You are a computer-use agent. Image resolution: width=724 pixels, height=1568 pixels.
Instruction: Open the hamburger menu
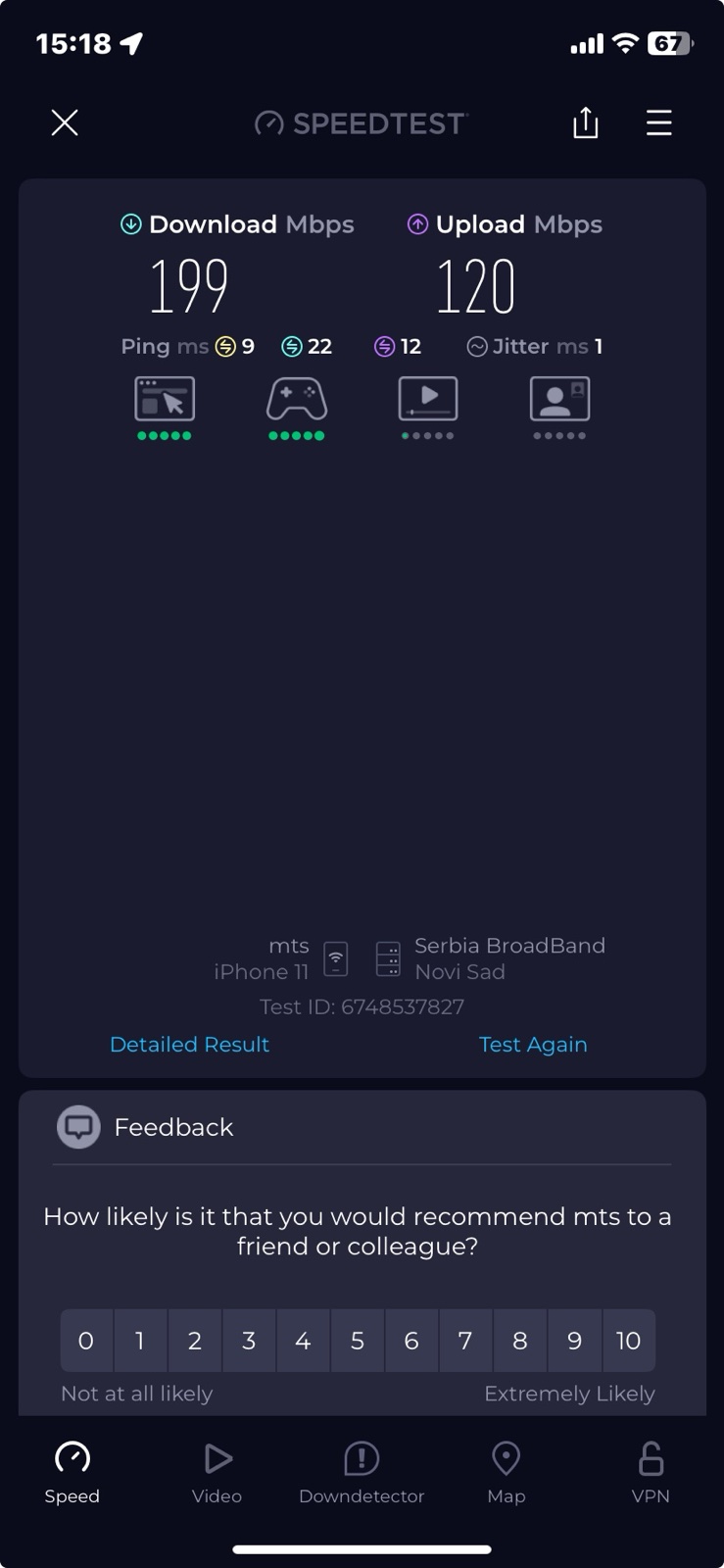pos(659,123)
